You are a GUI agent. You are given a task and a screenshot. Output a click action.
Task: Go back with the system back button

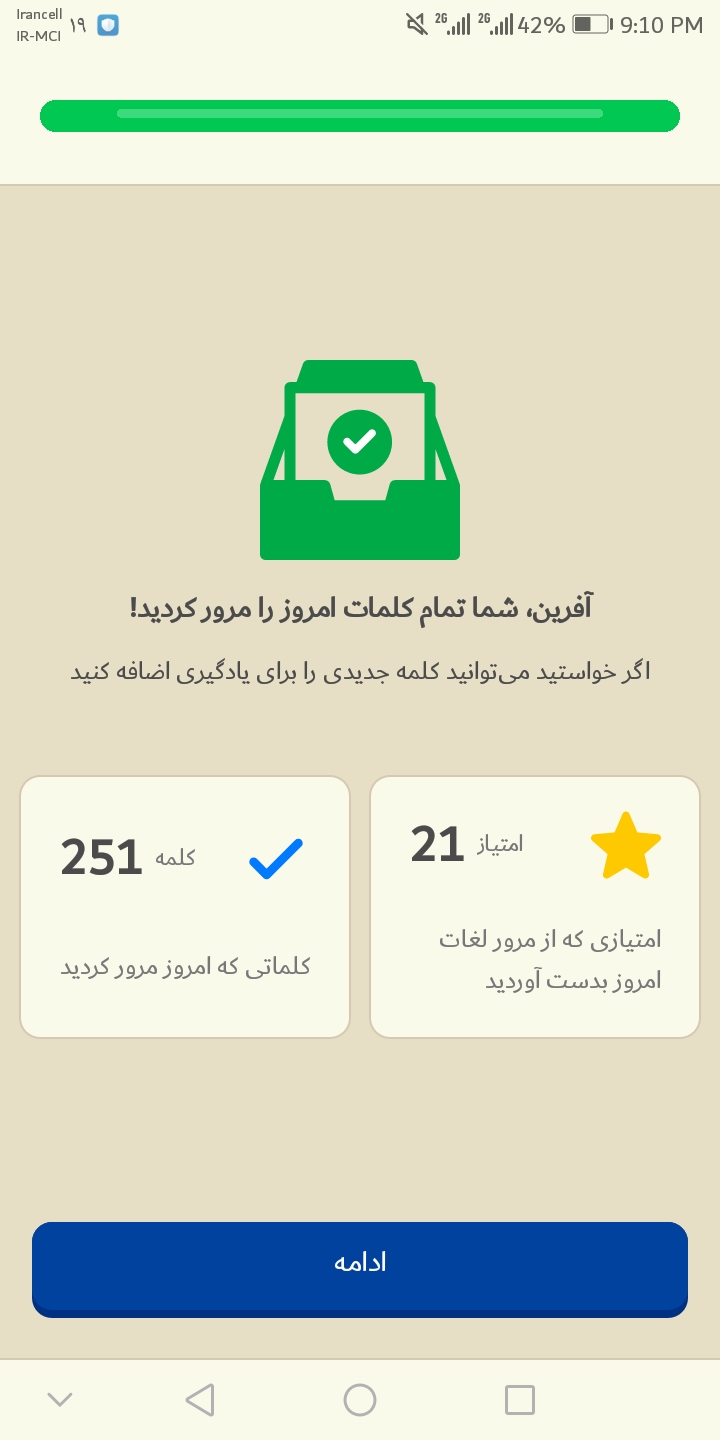click(x=200, y=1400)
